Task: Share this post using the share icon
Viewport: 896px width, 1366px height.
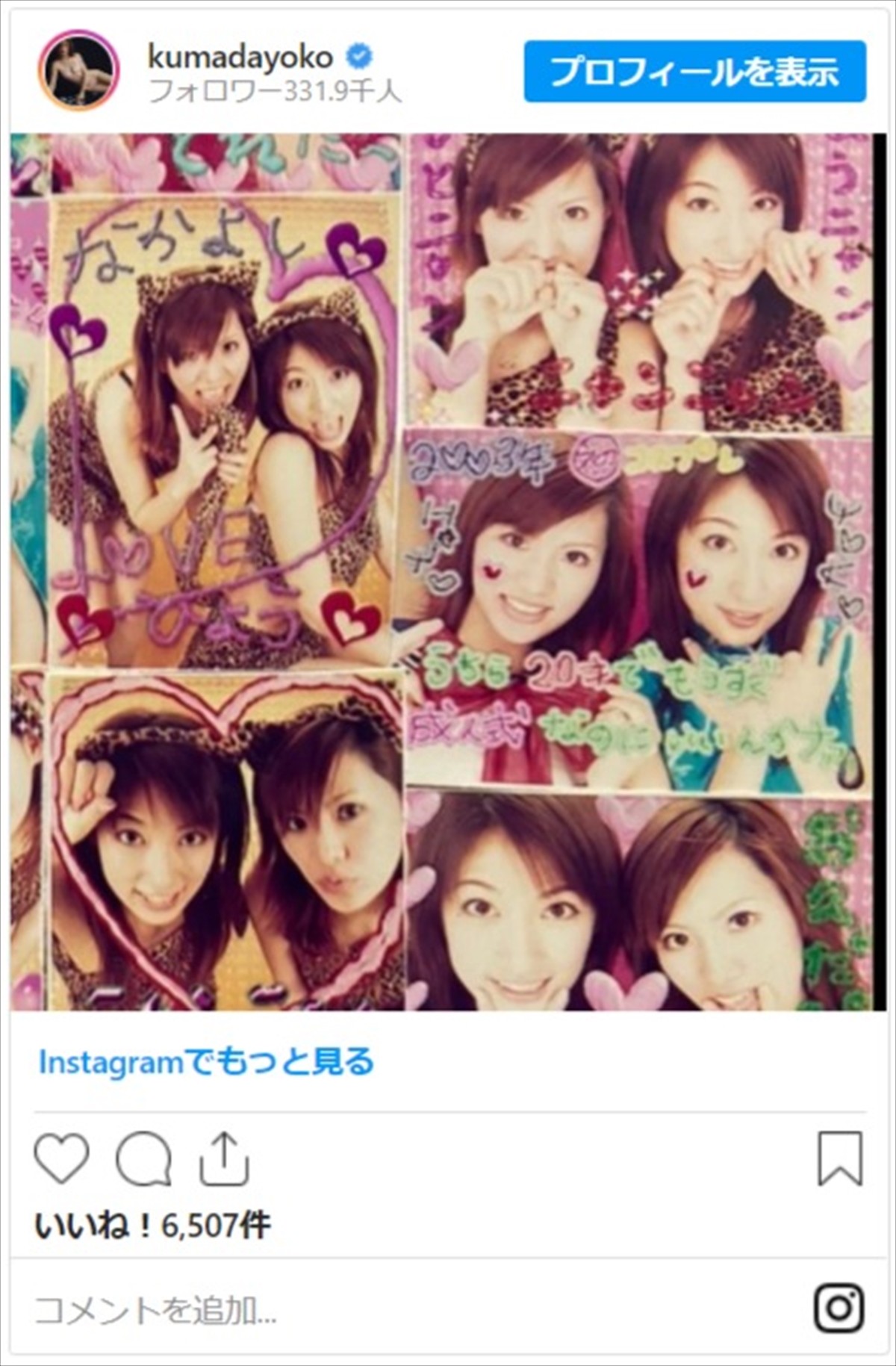Action: (225, 1158)
